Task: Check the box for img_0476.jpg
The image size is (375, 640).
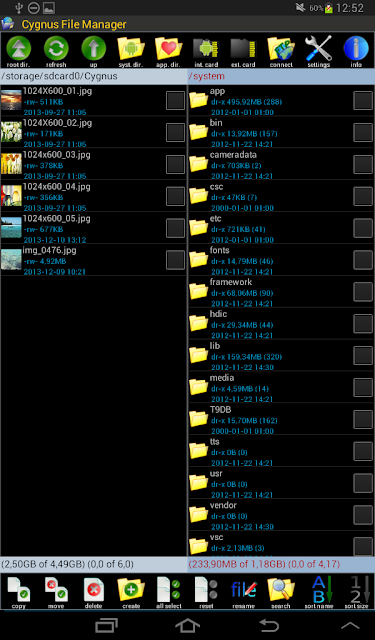Action: coord(175,260)
